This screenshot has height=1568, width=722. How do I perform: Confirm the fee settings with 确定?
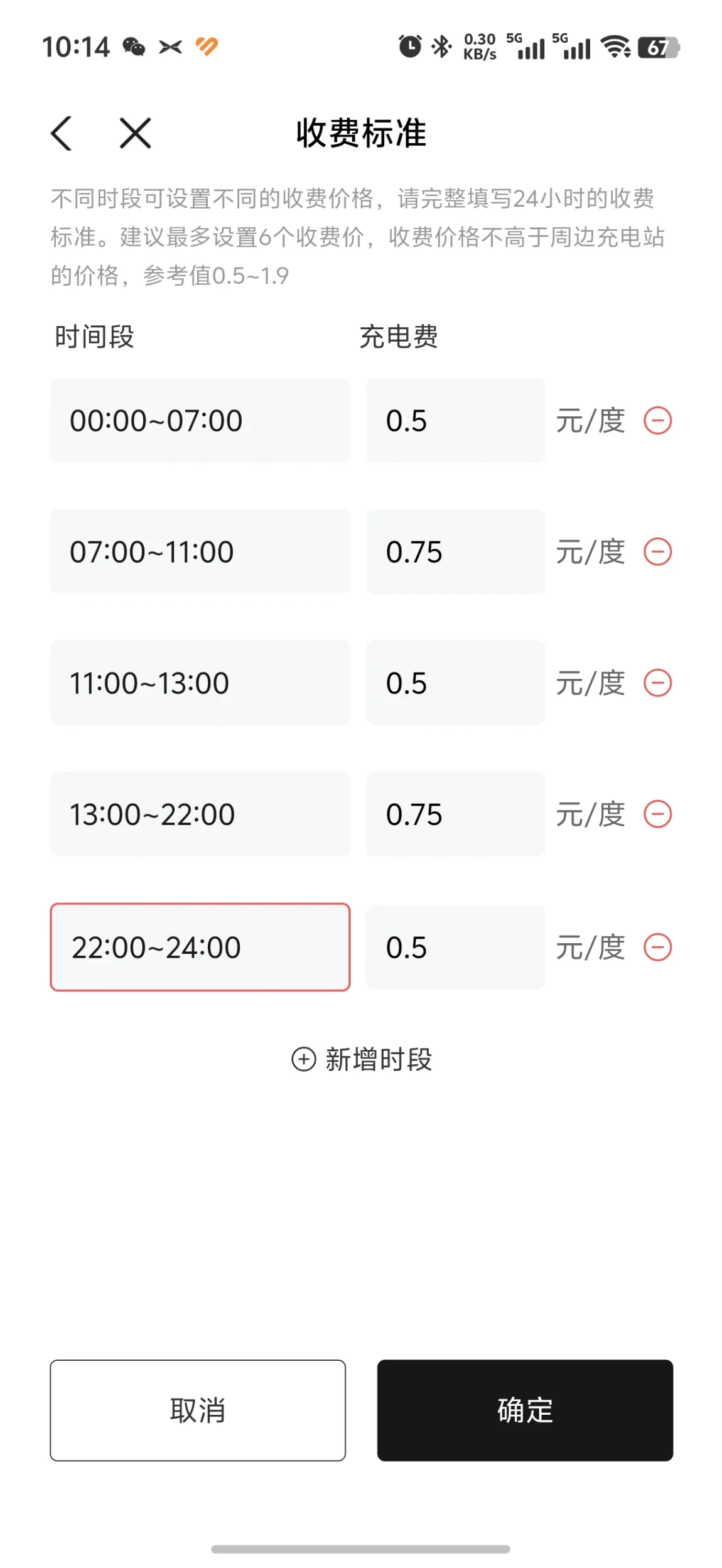(525, 1410)
